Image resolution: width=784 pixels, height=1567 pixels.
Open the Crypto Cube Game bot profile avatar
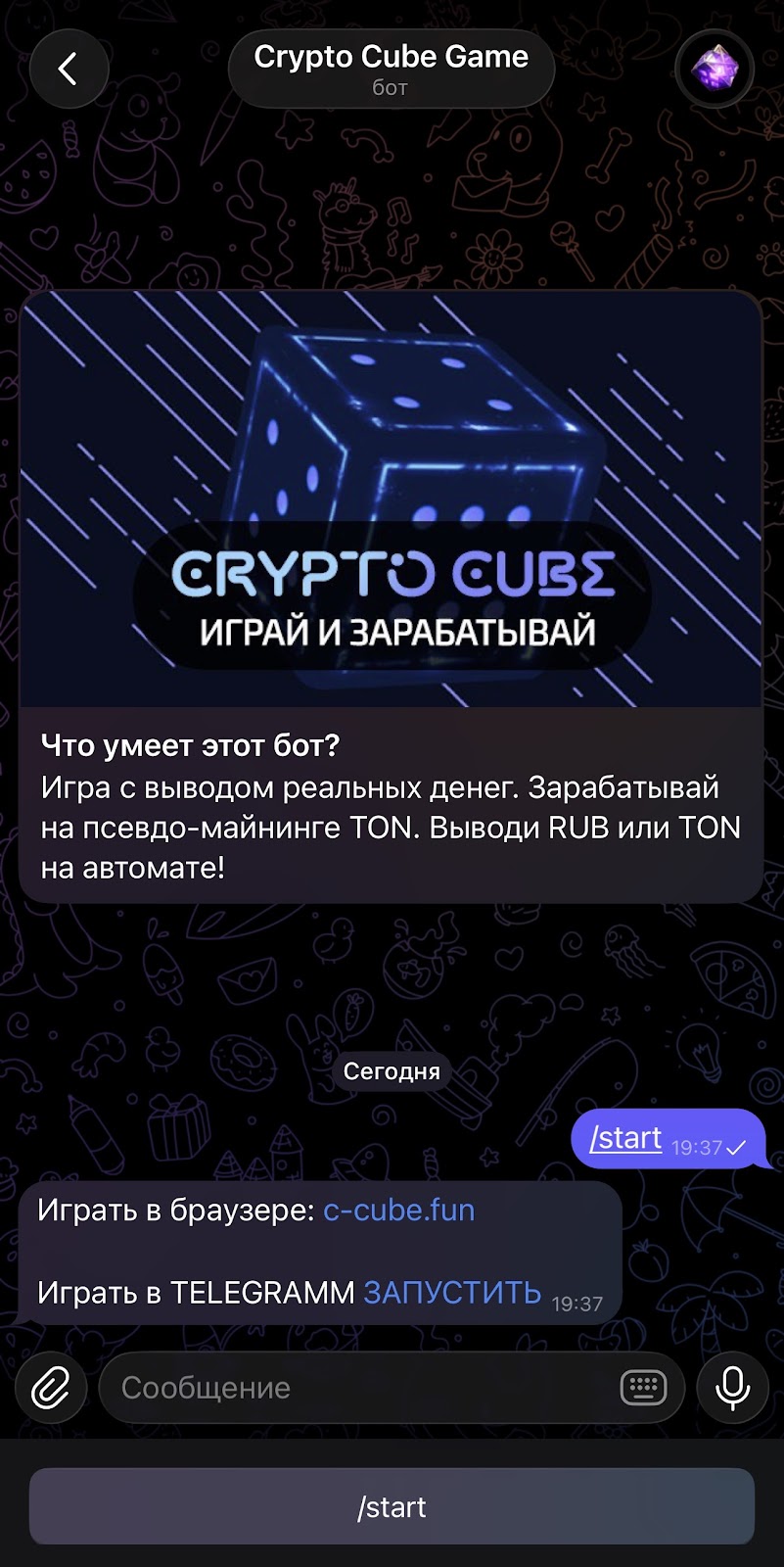(715, 69)
